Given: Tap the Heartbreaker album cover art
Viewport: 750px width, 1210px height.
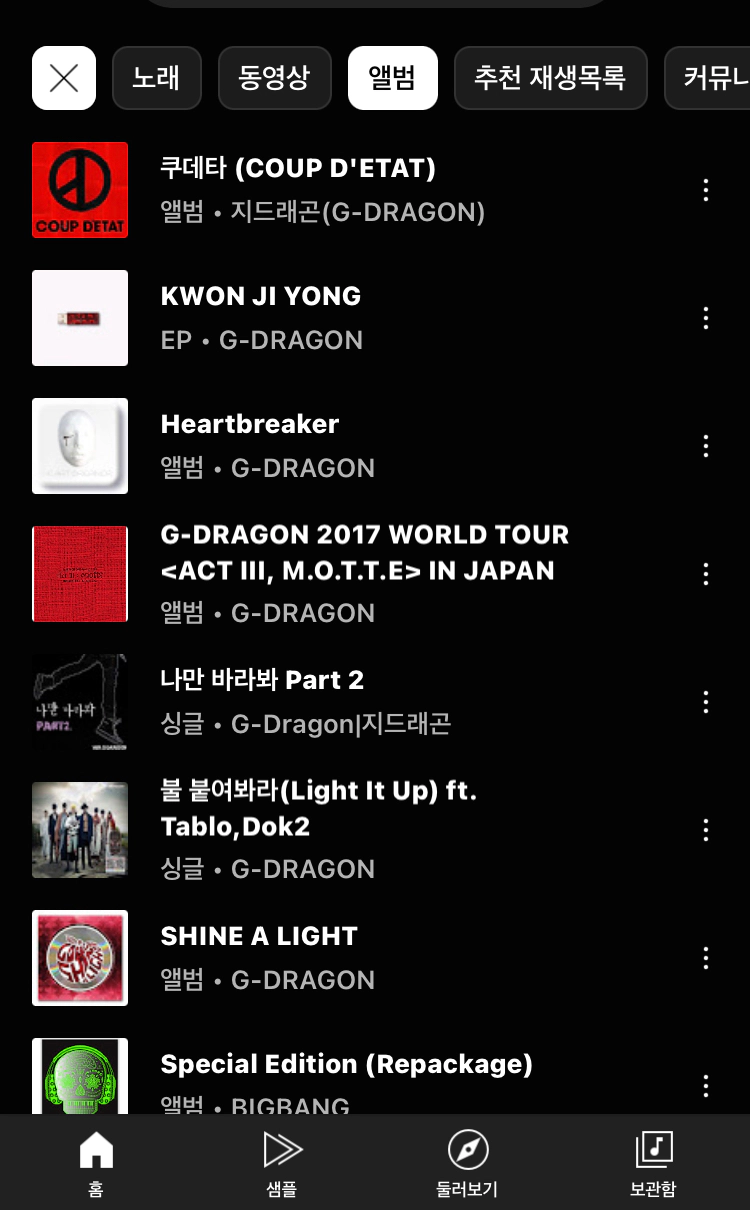Looking at the screenshot, I should tap(80, 446).
